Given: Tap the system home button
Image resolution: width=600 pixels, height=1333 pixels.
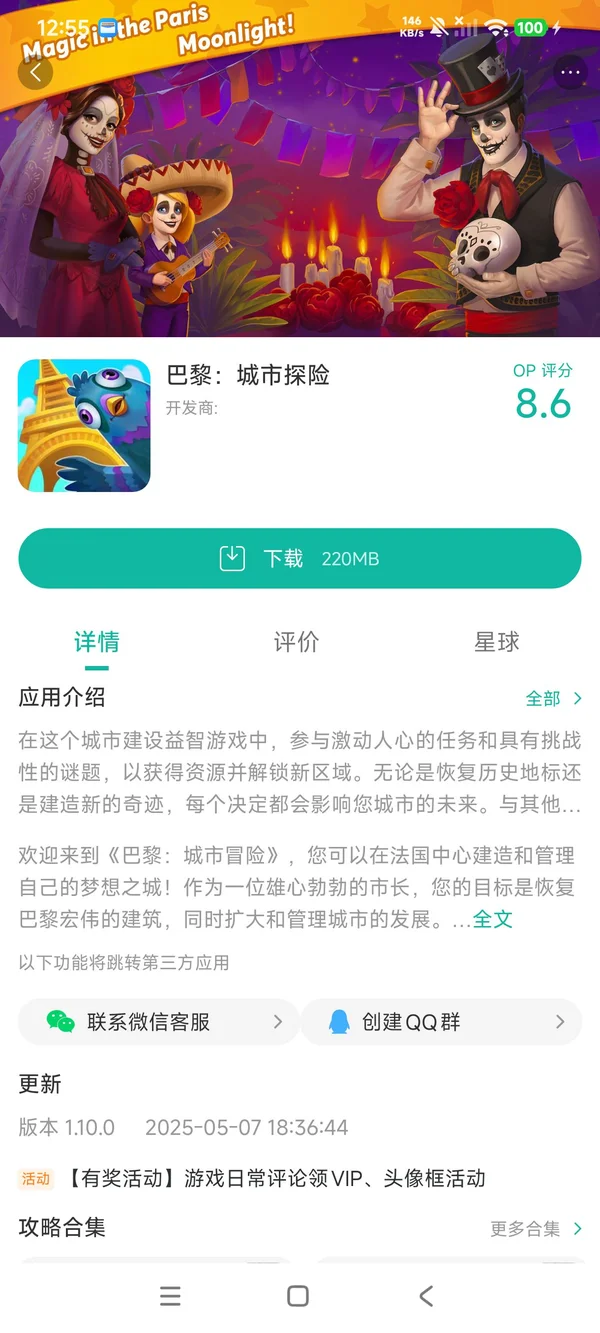Looking at the screenshot, I should (297, 1296).
